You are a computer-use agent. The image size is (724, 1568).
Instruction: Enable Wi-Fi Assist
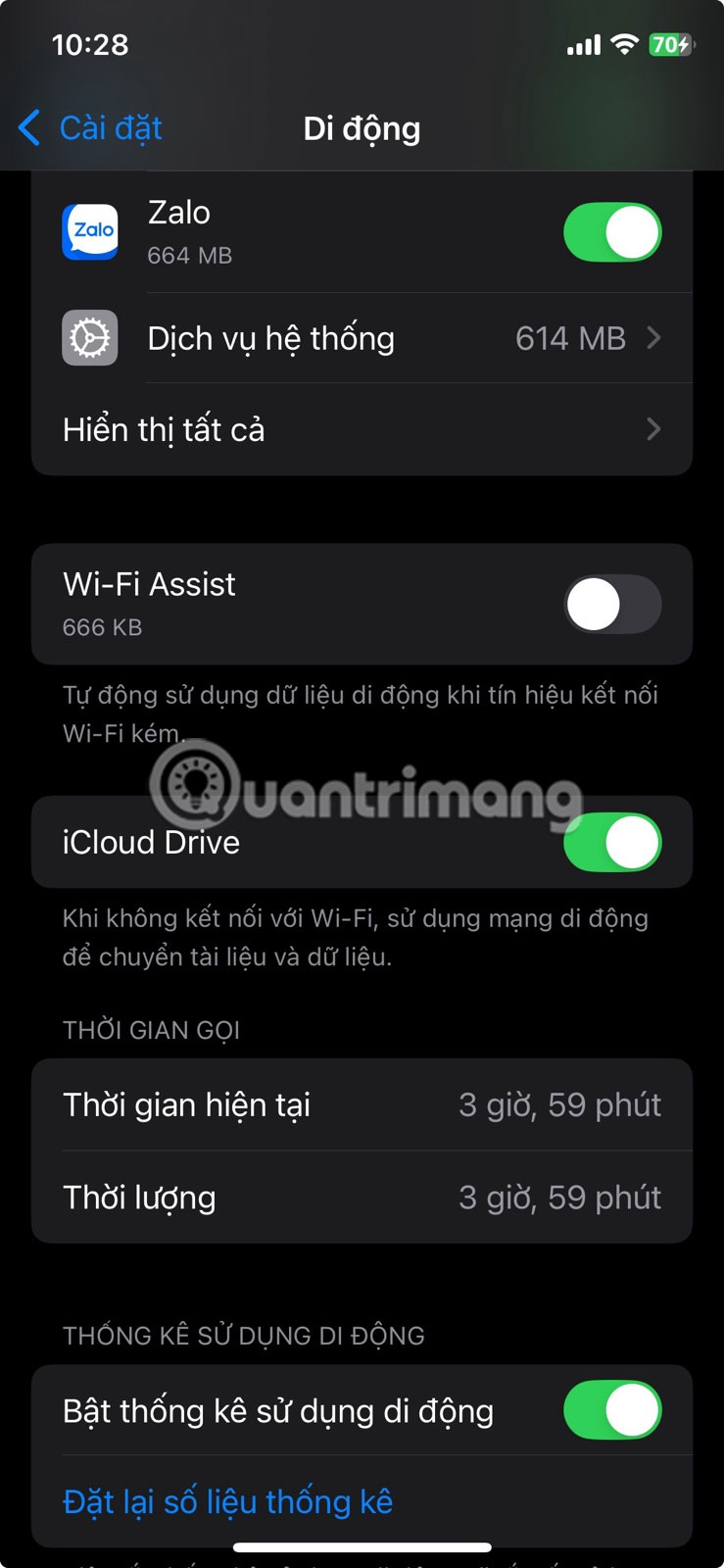coord(612,604)
